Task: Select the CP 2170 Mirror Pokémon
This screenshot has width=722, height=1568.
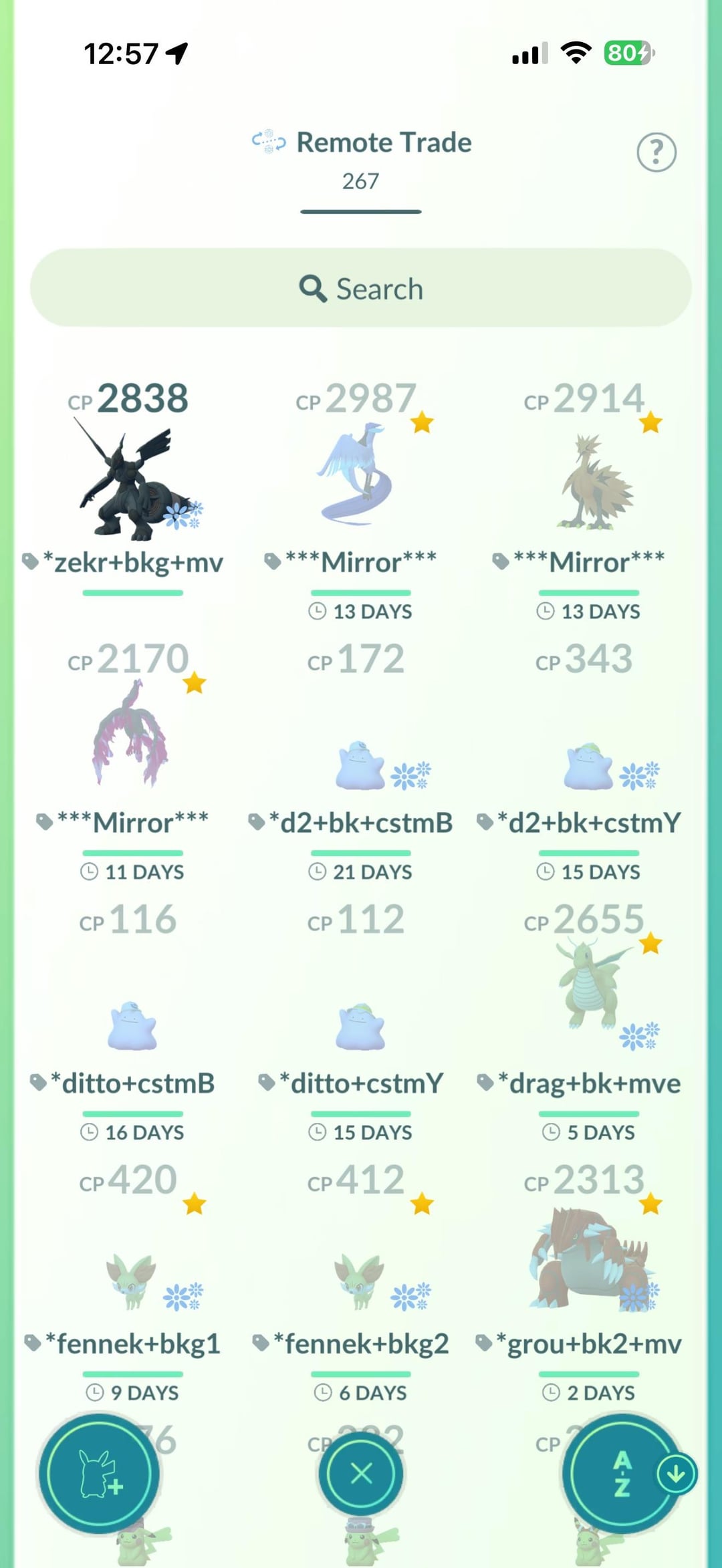Action: [132, 735]
